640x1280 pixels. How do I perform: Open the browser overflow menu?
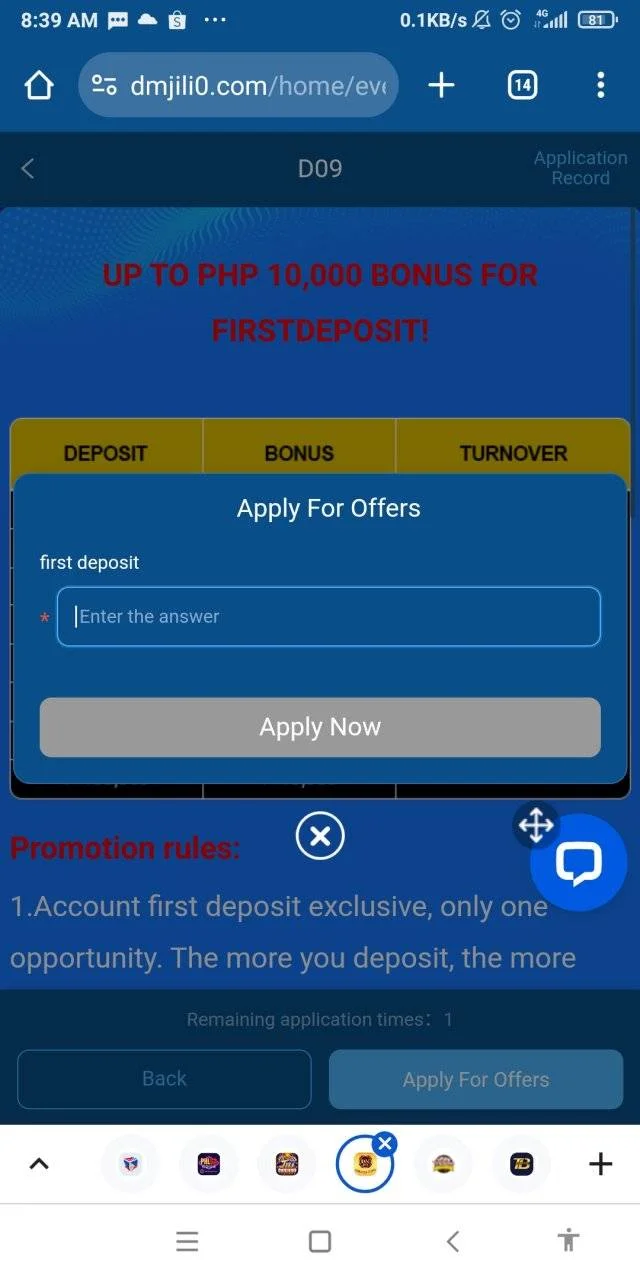tap(600, 85)
